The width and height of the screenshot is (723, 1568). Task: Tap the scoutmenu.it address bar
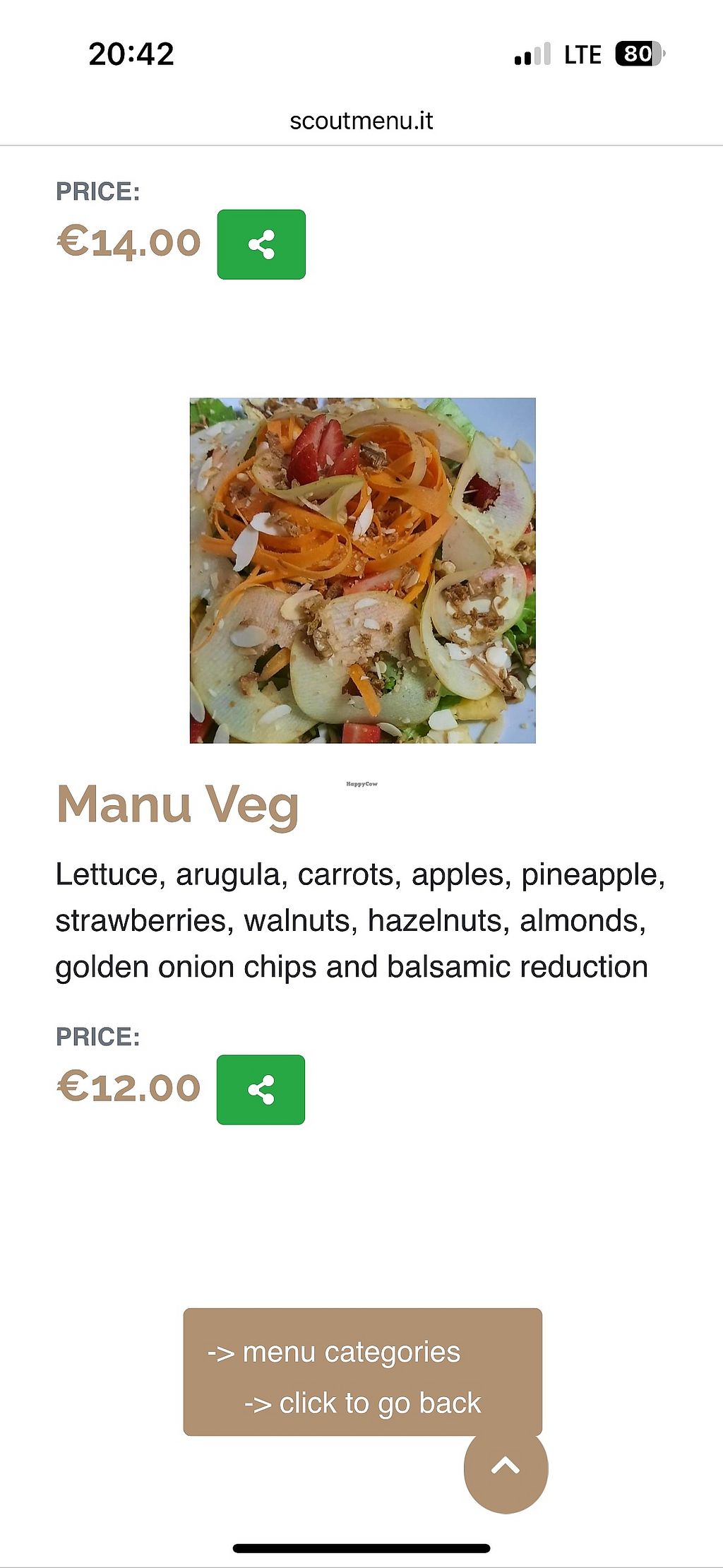click(361, 121)
